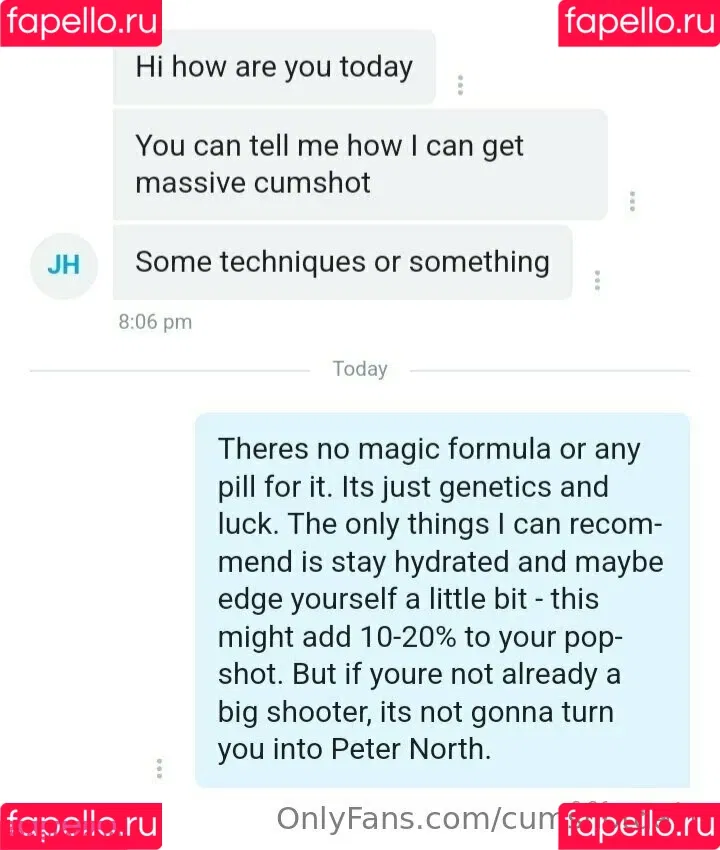720x850 pixels.
Task: Open options for "Hi how are you today" message
Action: pos(460,85)
